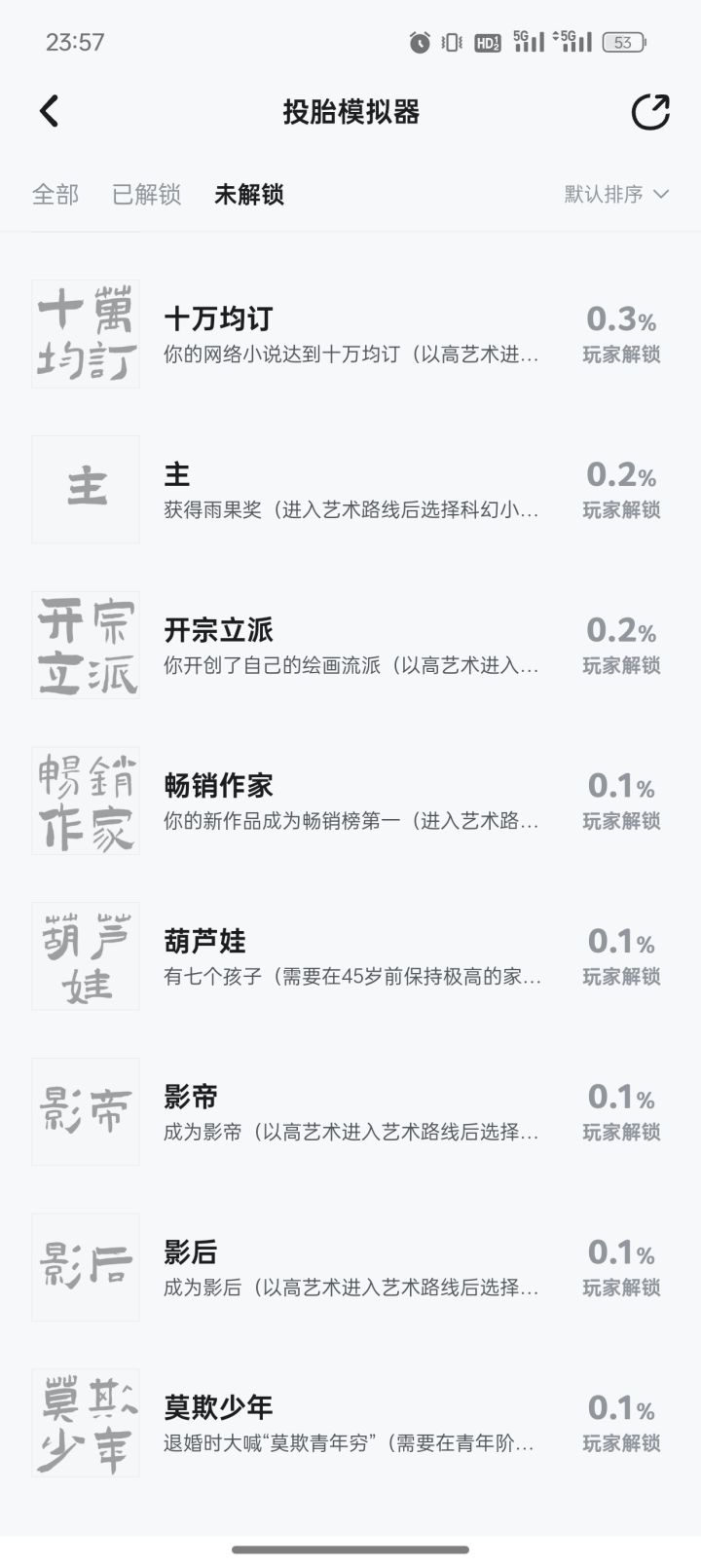This screenshot has height=1568, width=701.
Task: View the 影帝 achievement
Action: (x=350, y=1111)
